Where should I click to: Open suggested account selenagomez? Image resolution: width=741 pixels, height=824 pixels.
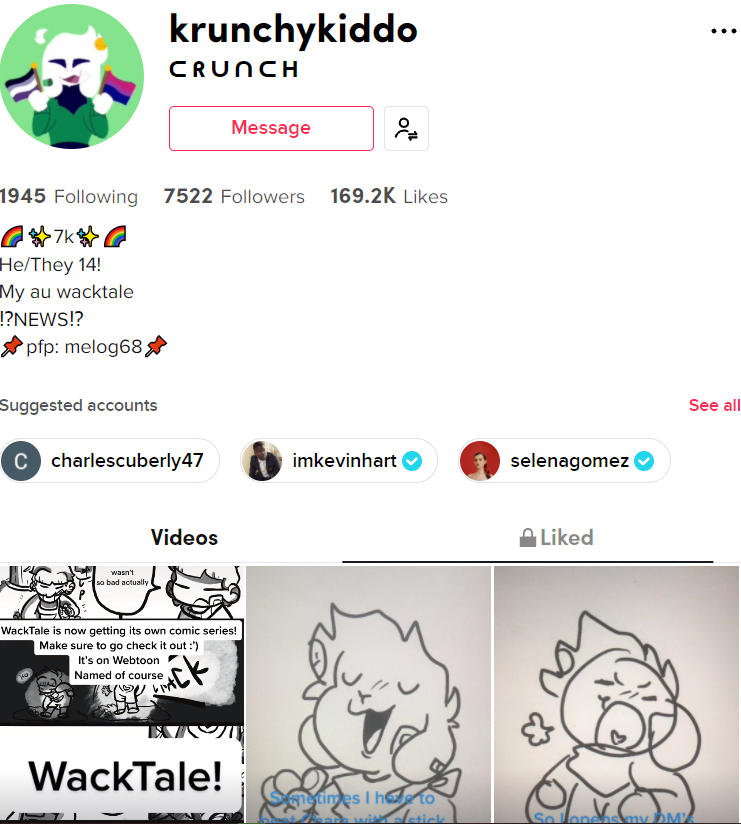[564, 461]
